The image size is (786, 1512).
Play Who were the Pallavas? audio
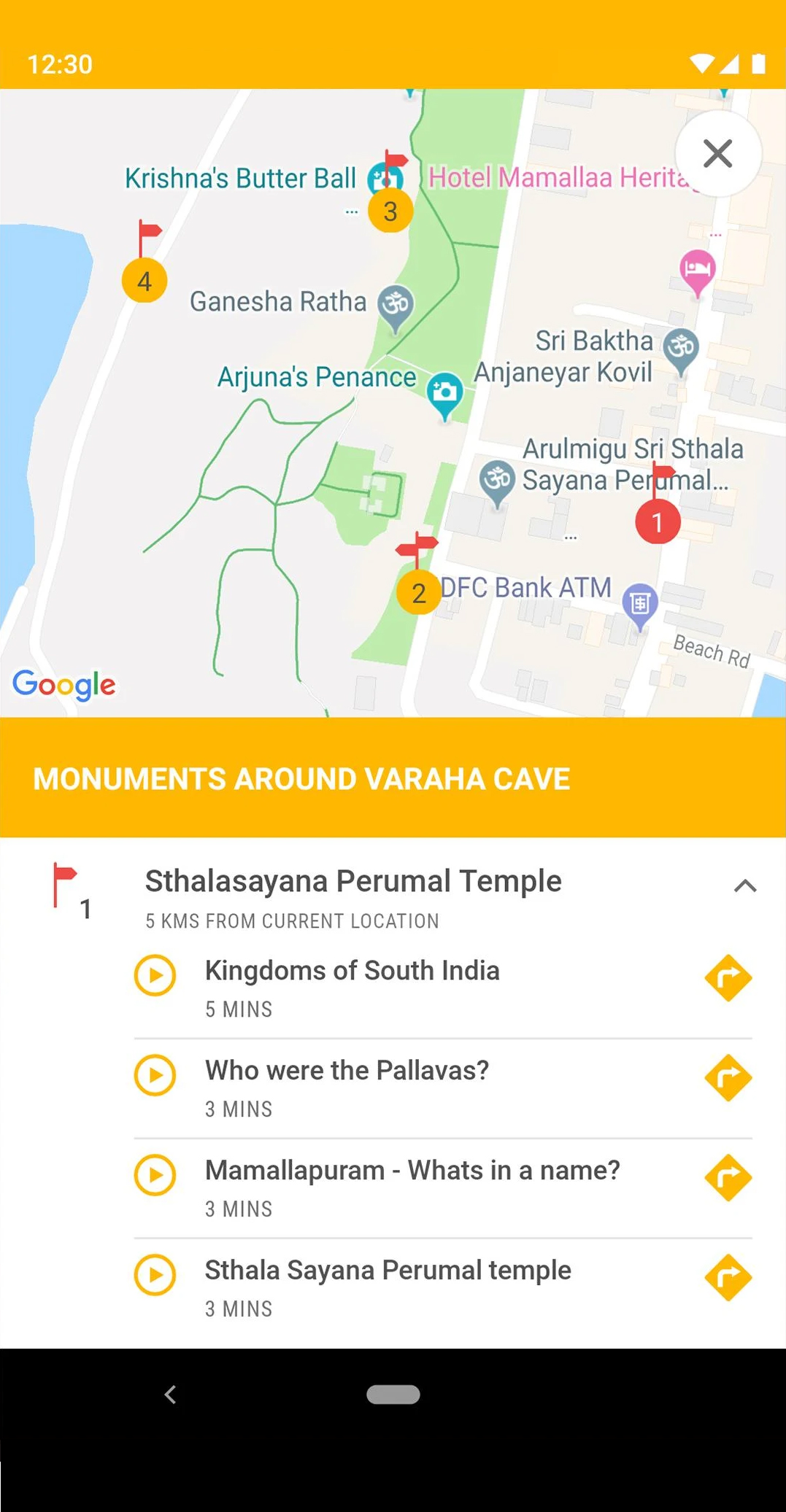coord(155,1075)
